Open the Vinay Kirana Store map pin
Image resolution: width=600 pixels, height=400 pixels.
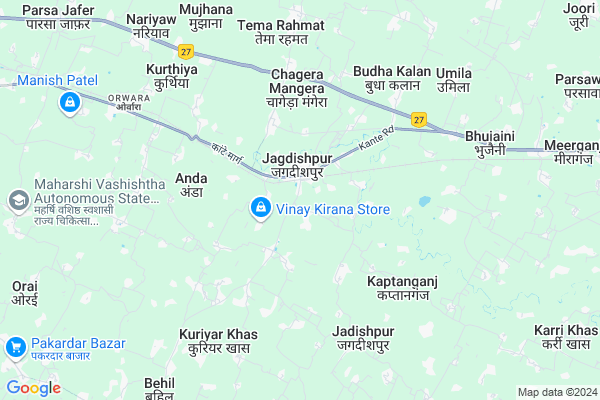point(260,207)
